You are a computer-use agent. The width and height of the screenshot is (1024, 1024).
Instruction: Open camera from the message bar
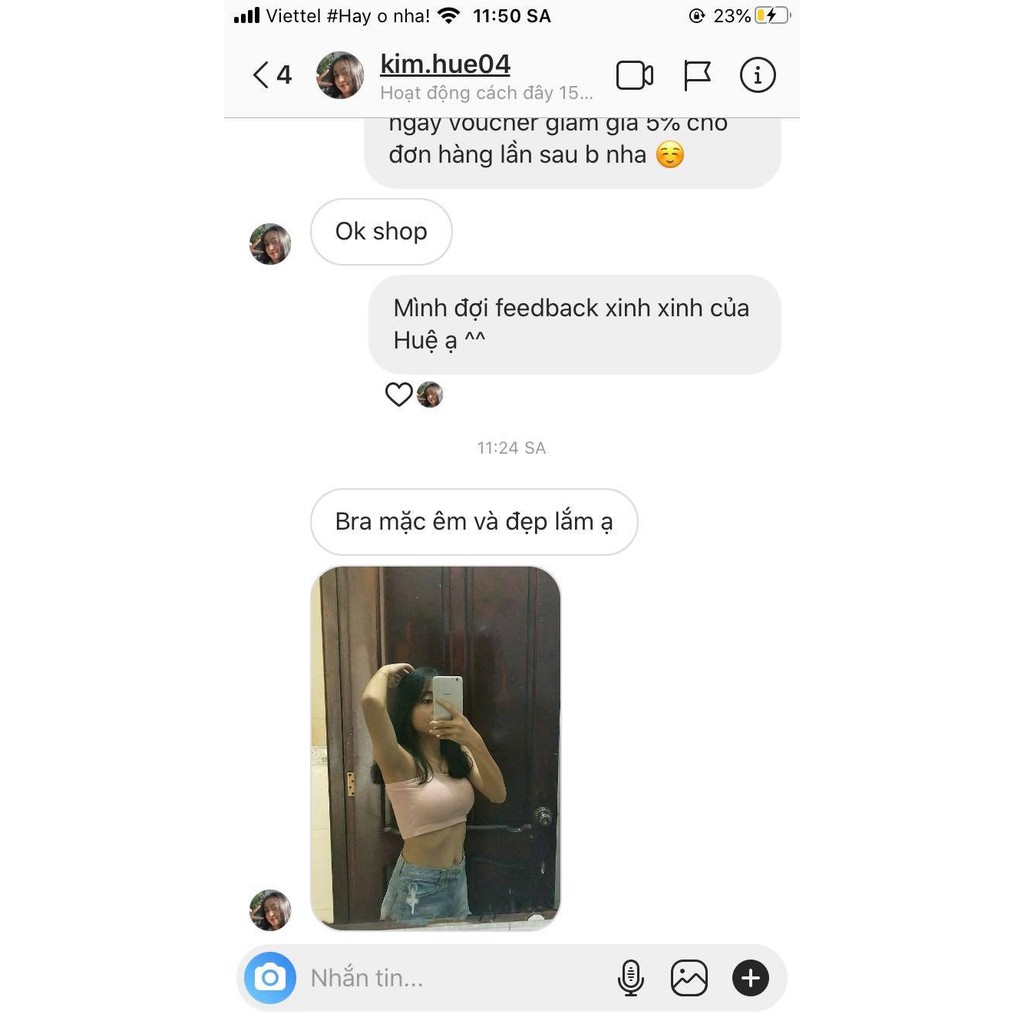click(x=270, y=977)
